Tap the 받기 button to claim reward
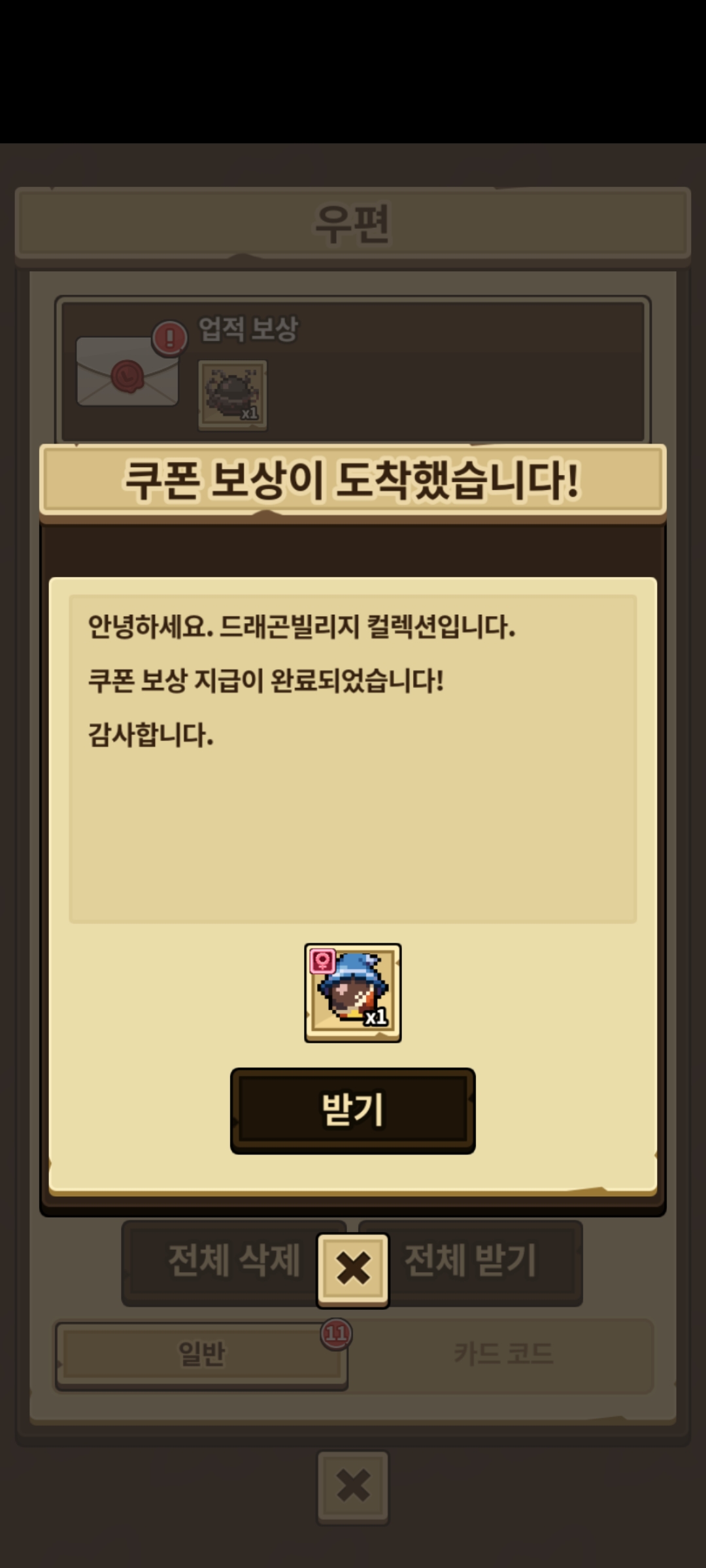 pyautogui.click(x=352, y=1110)
